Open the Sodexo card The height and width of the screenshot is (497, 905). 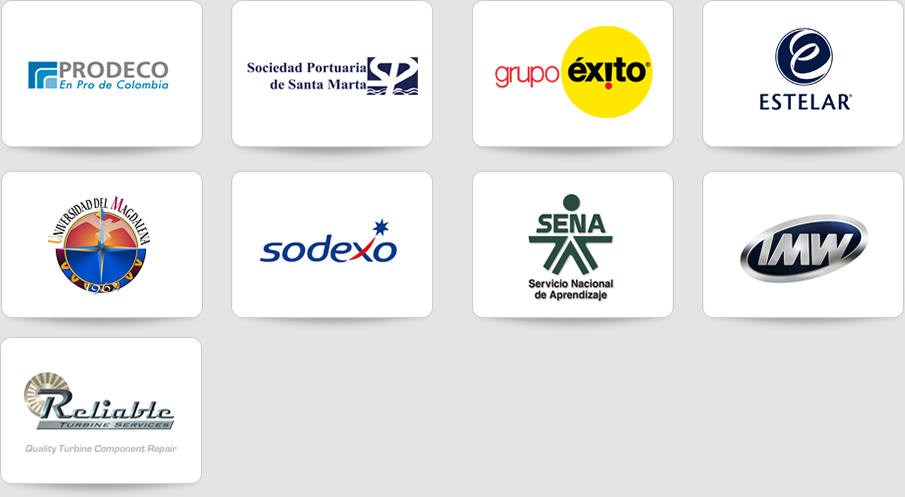[x=332, y=245]
